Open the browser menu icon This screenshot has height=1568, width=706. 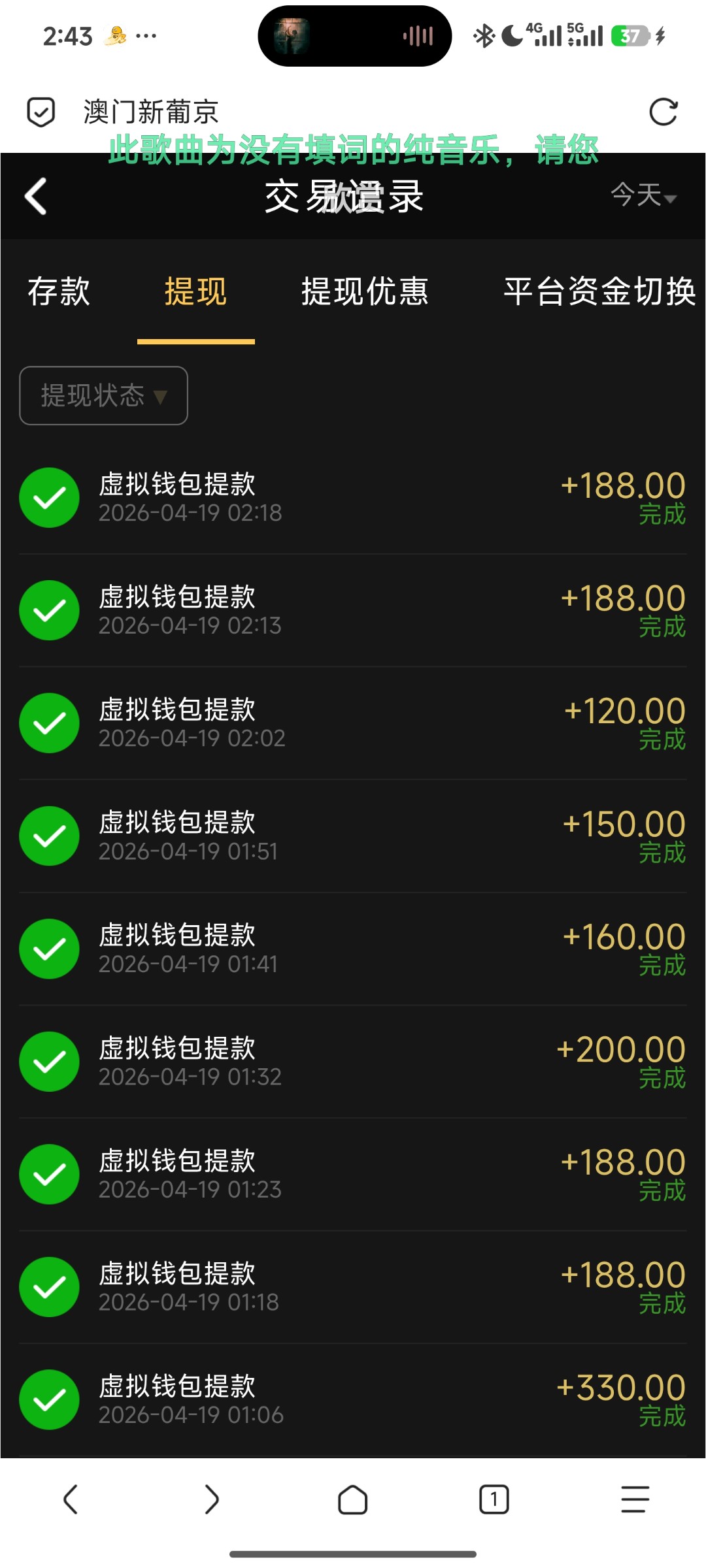click(x=635, y=1499)
